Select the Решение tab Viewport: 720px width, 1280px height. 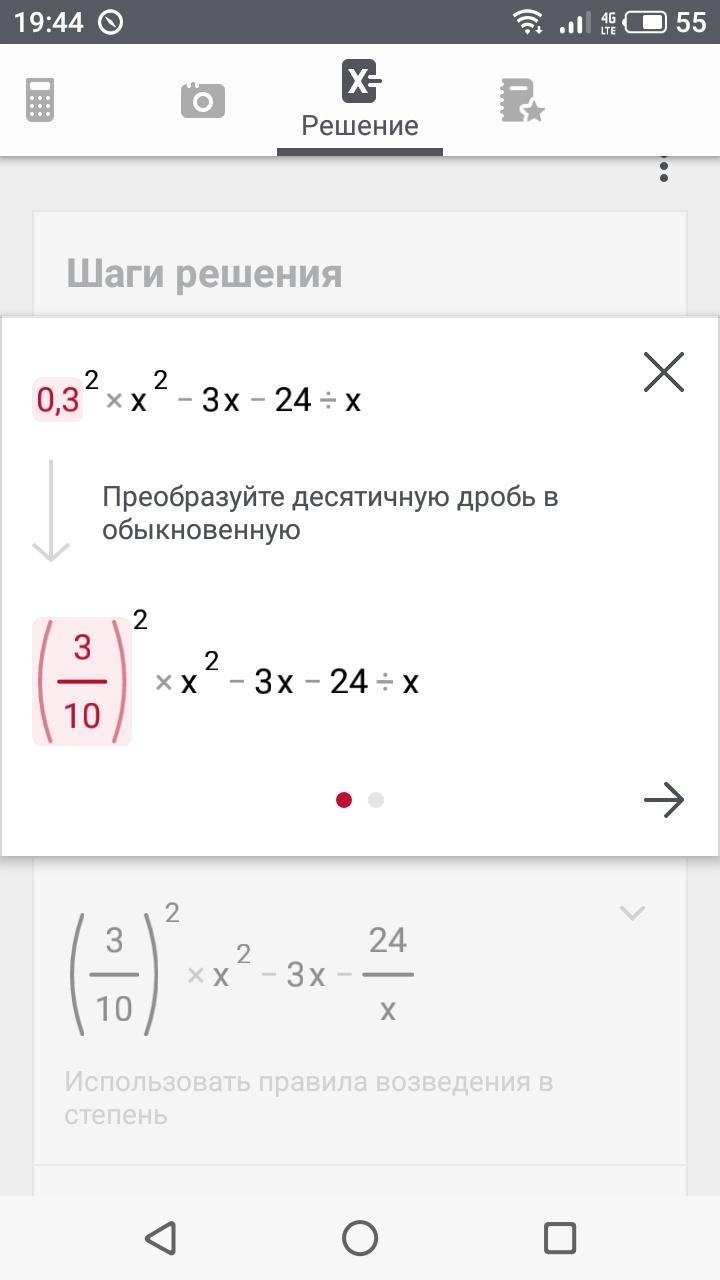[x=360, y=100]
